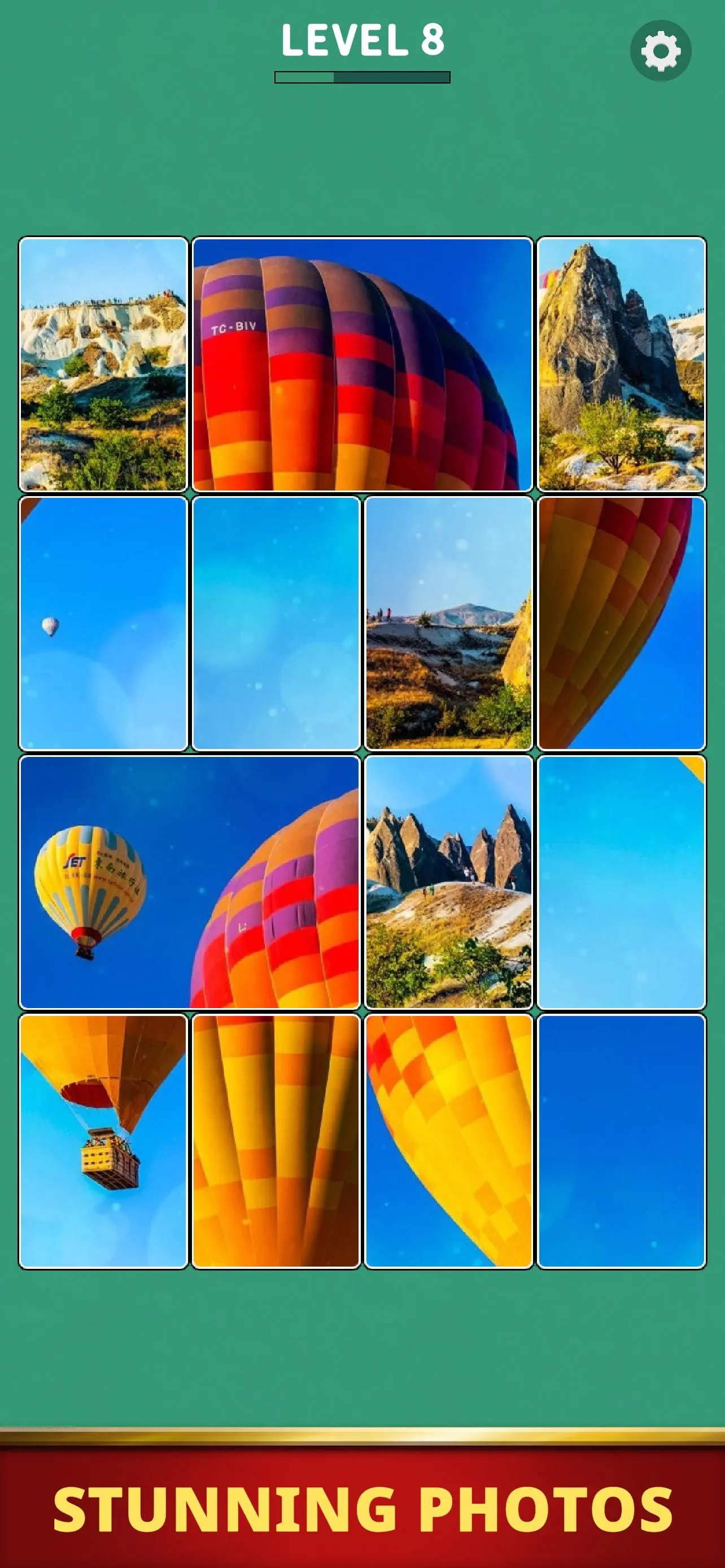This screenshot has height=1568, width=725.
Task: Select the orange checkered balloon fabric tile
Action: (276, 1141)
